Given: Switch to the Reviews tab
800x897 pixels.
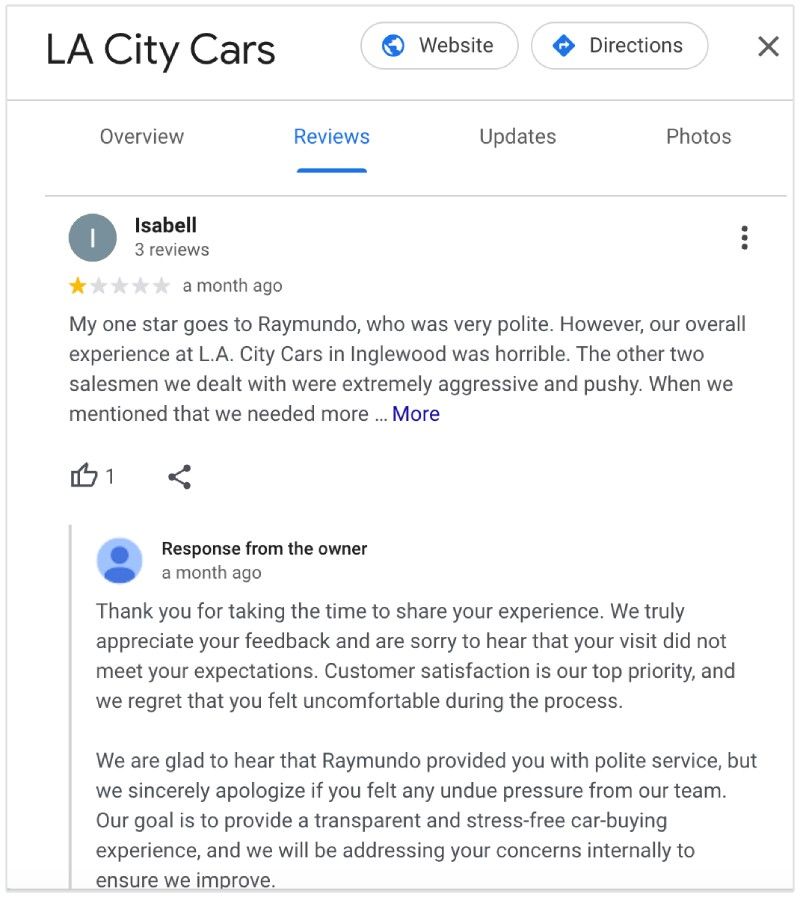Looking at the screenshot, I should coord(331,136).
